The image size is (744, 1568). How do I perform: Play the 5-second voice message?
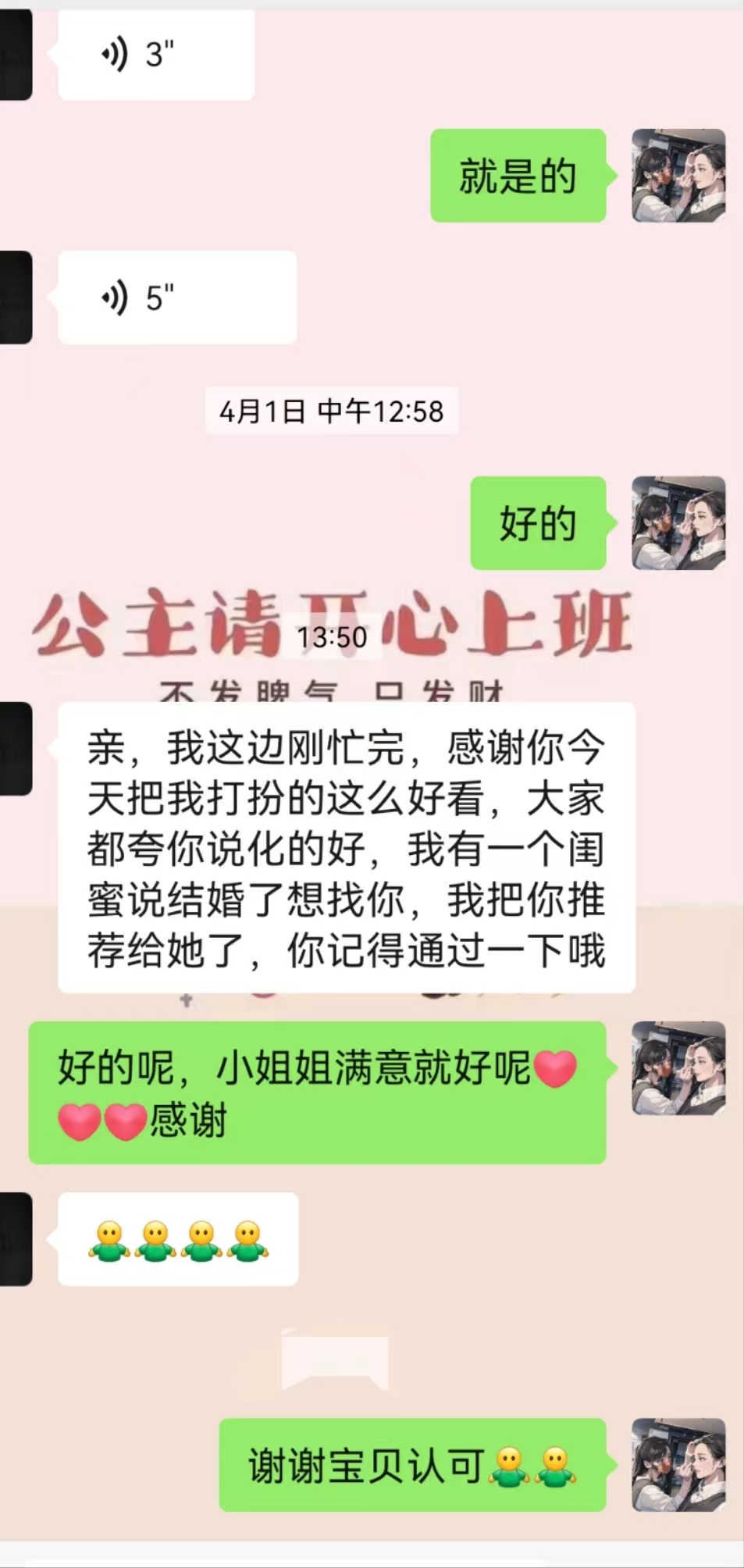pos(177,298)
